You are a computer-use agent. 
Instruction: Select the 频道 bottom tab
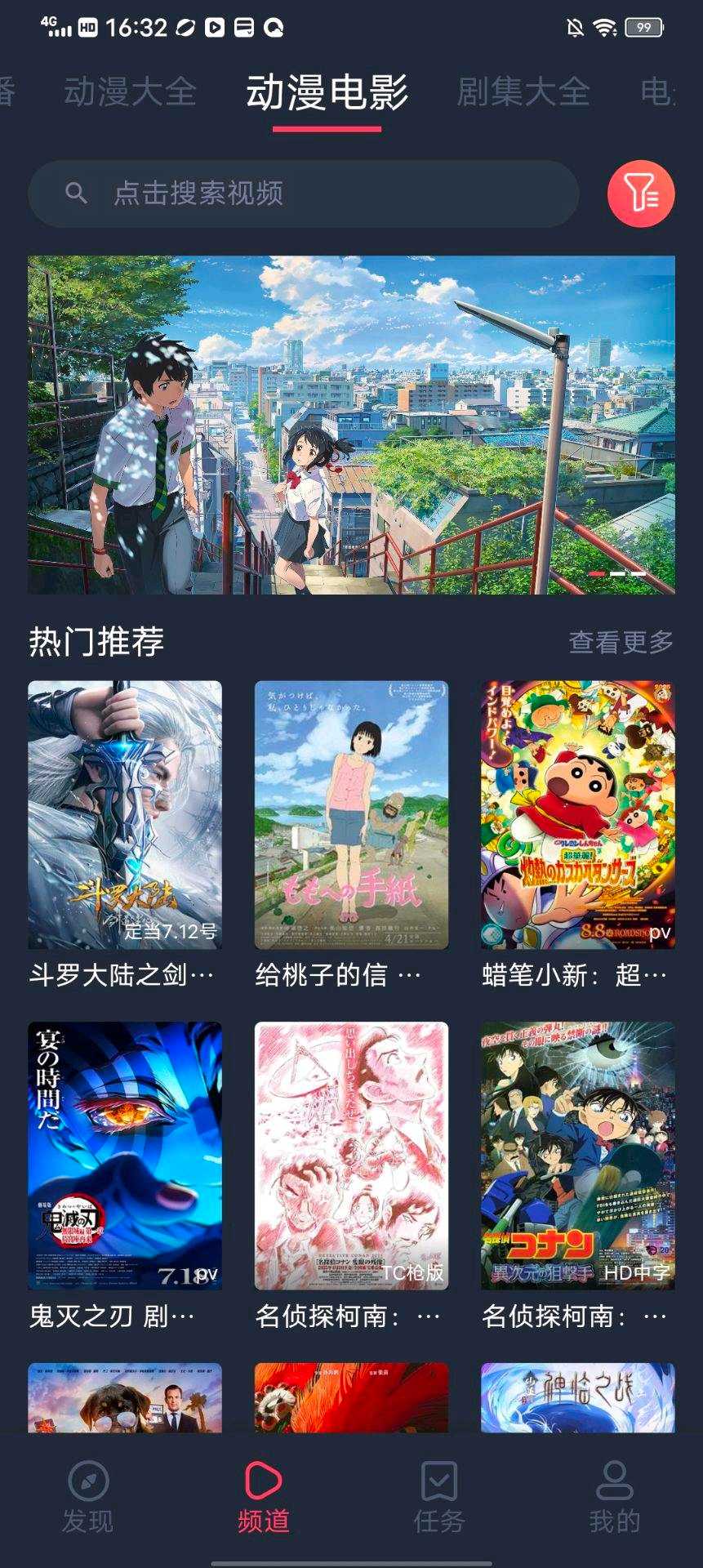coord(263,1496)
